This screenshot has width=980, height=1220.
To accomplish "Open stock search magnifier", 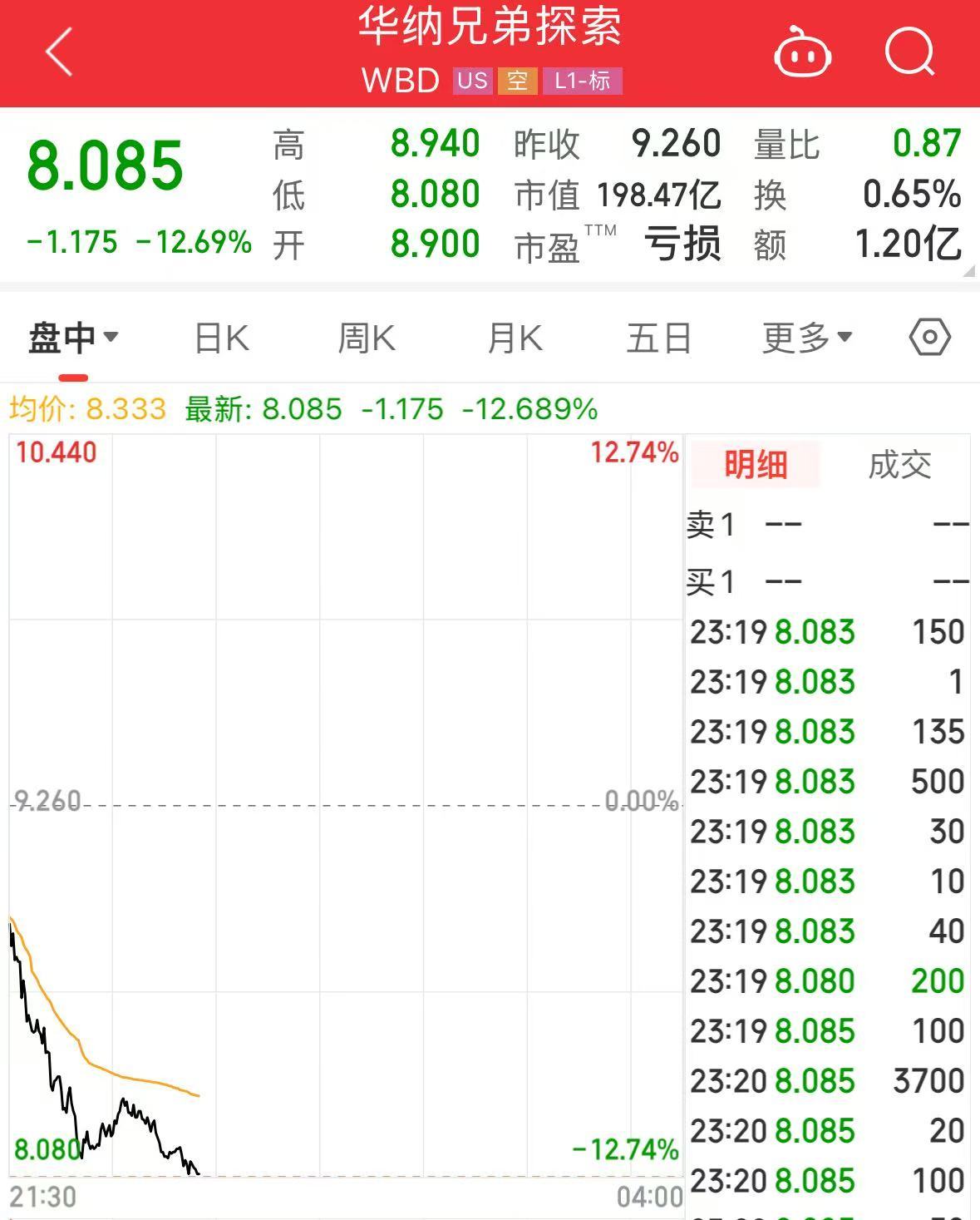I will pyautogui.click(x=909, y=52).
